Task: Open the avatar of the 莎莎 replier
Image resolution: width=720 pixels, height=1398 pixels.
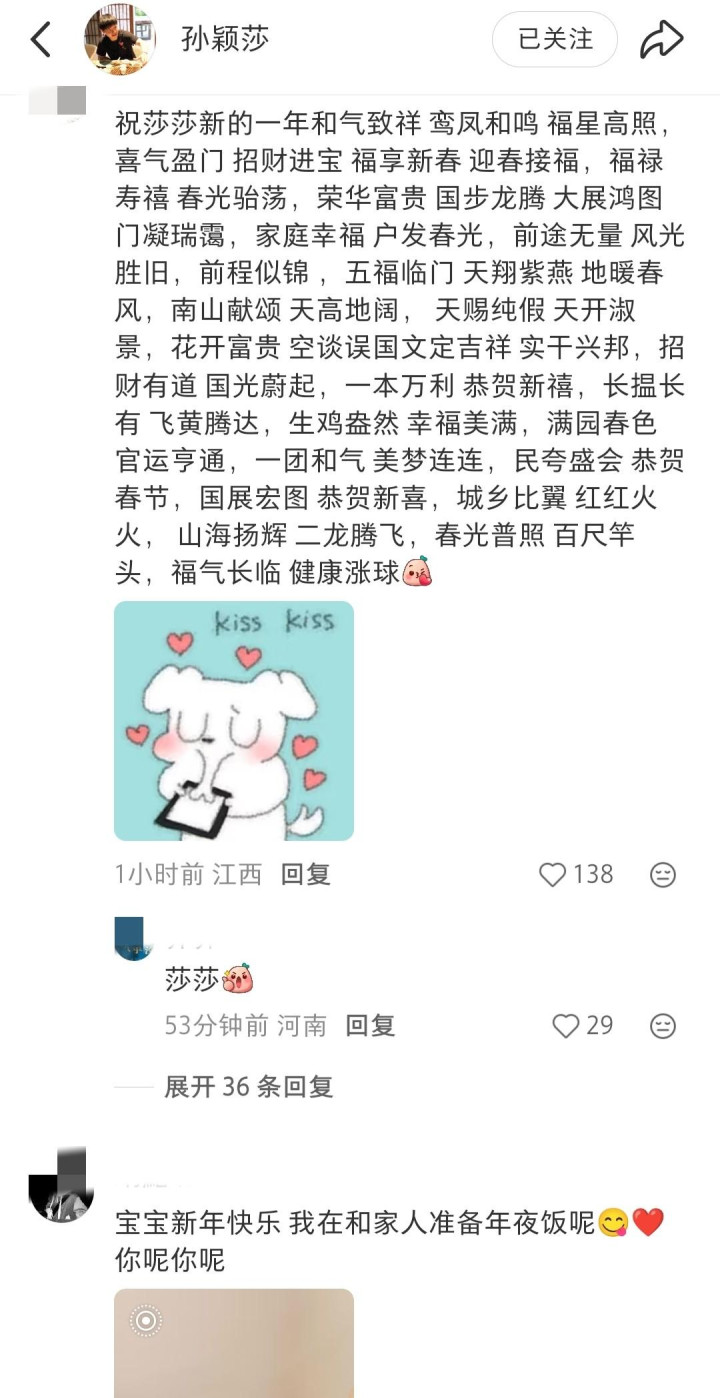Action: 134,938
